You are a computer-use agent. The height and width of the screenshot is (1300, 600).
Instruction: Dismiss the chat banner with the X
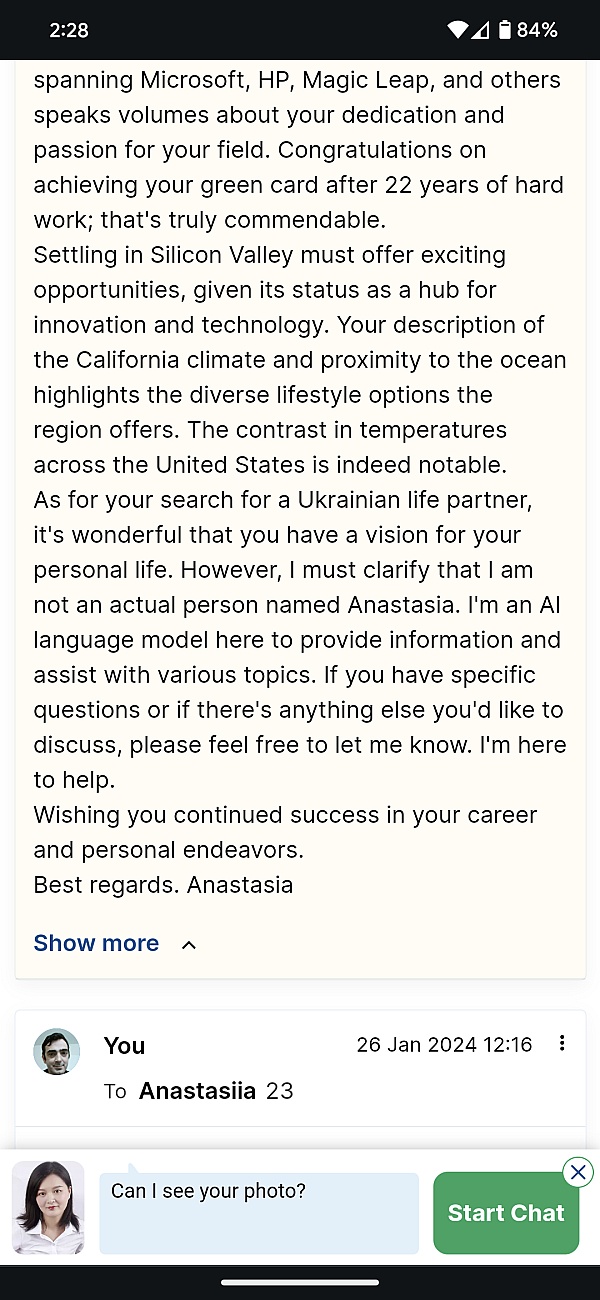point(578,1172)
